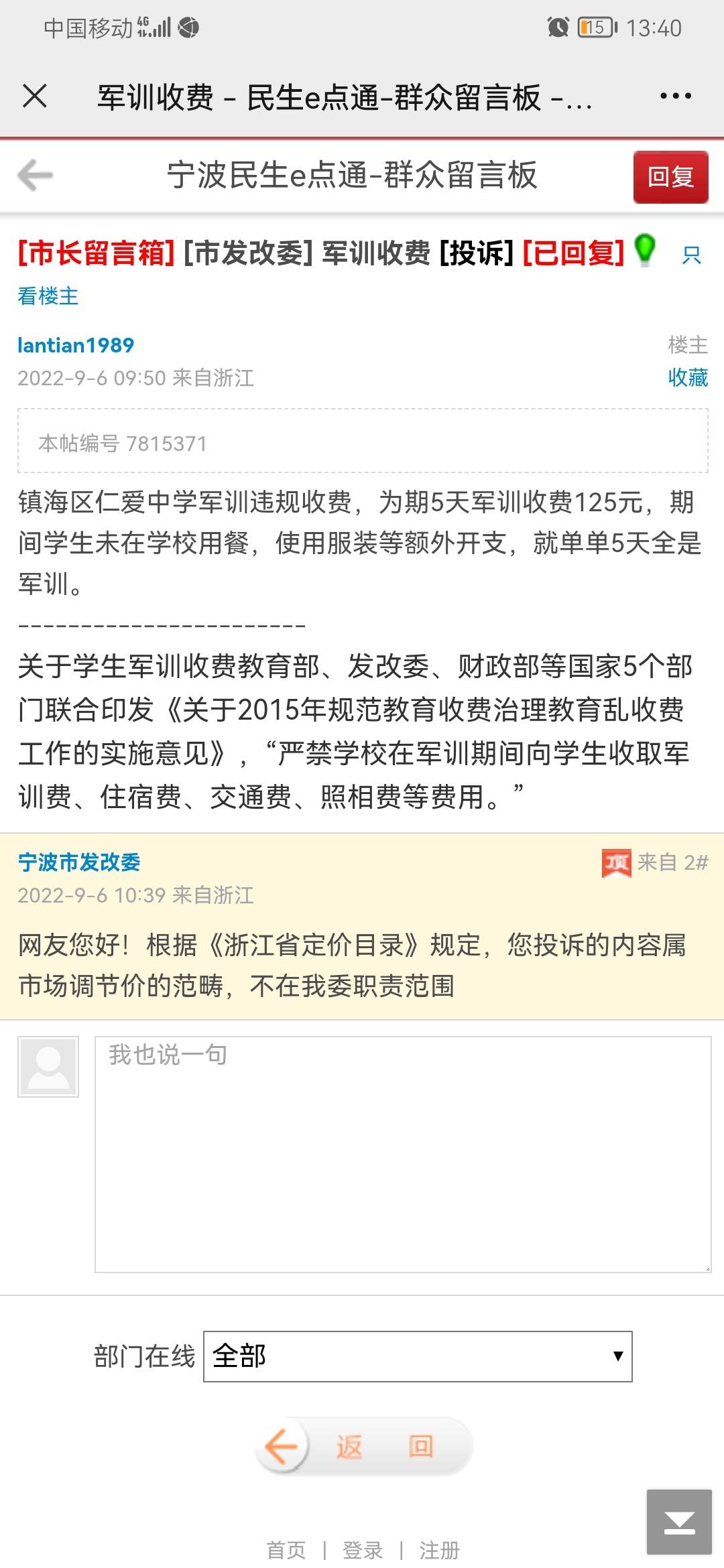Close the webpage with the X icon

click(35, 96)
